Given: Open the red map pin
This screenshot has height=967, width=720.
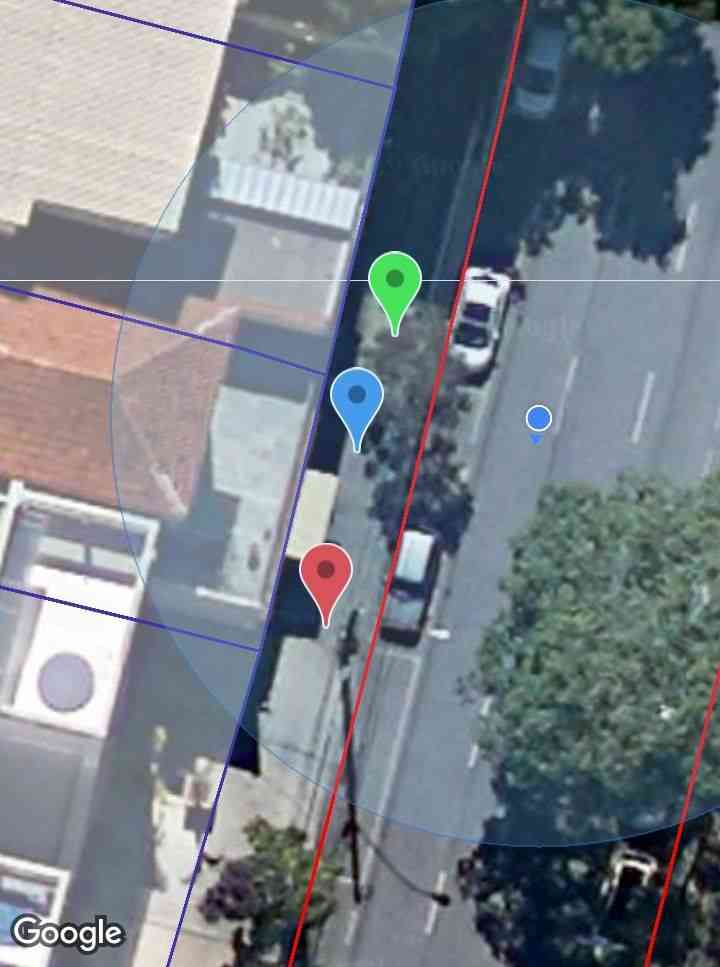Looking at the screenshot, I should pyautogui.click(x=326, y=573).
